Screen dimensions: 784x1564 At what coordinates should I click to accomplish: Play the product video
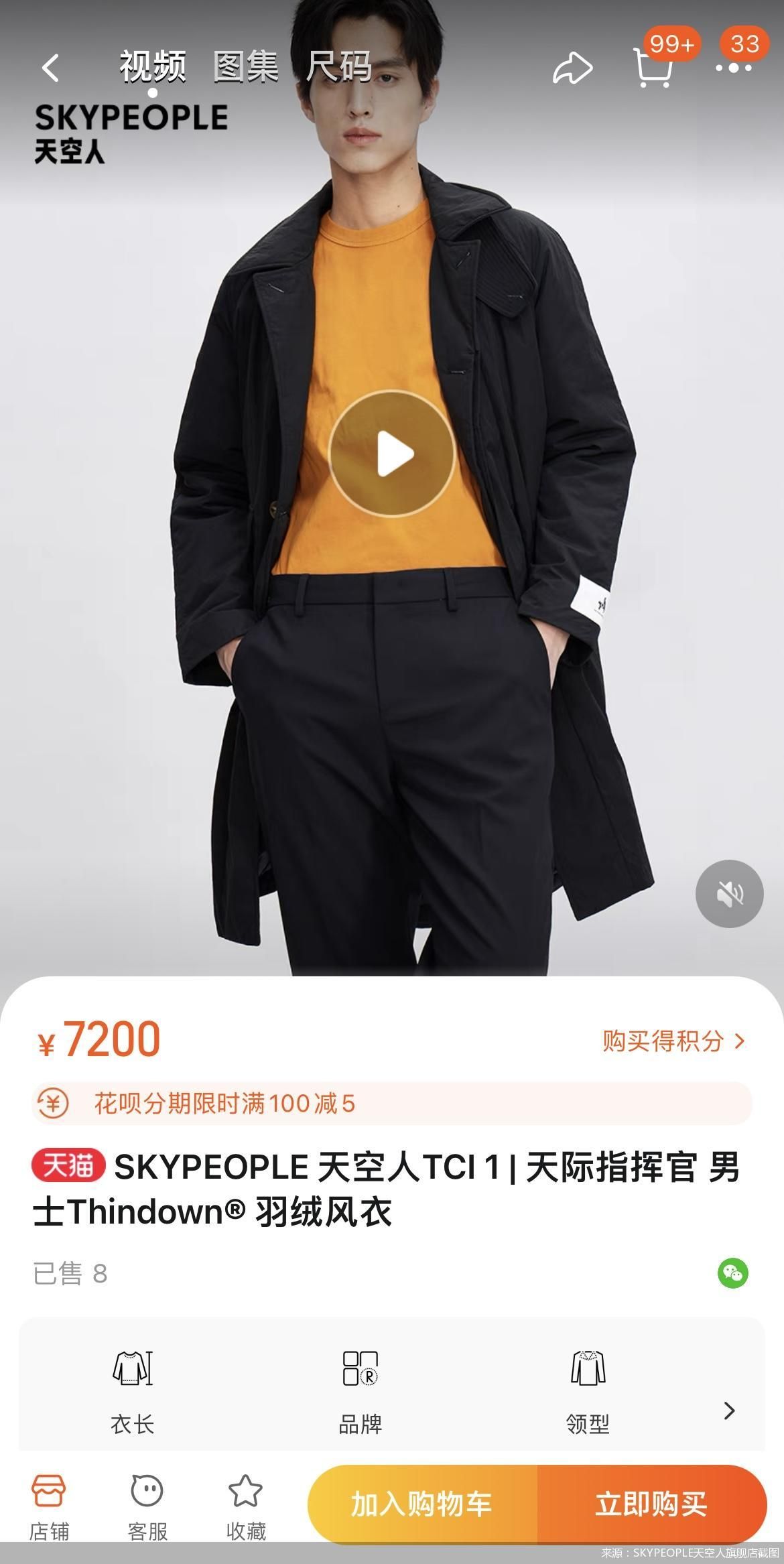point(392,452)
